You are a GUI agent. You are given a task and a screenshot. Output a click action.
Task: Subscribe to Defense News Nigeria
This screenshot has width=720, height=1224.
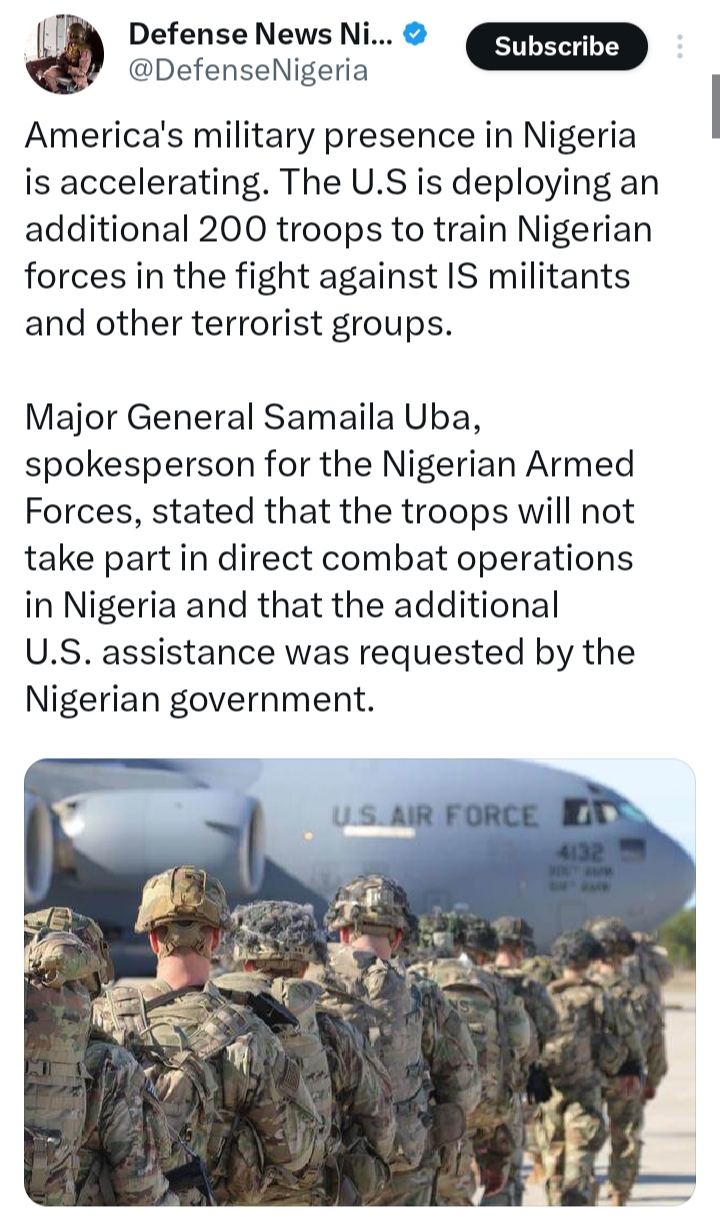pyautogui.click(x=557, y=46)
